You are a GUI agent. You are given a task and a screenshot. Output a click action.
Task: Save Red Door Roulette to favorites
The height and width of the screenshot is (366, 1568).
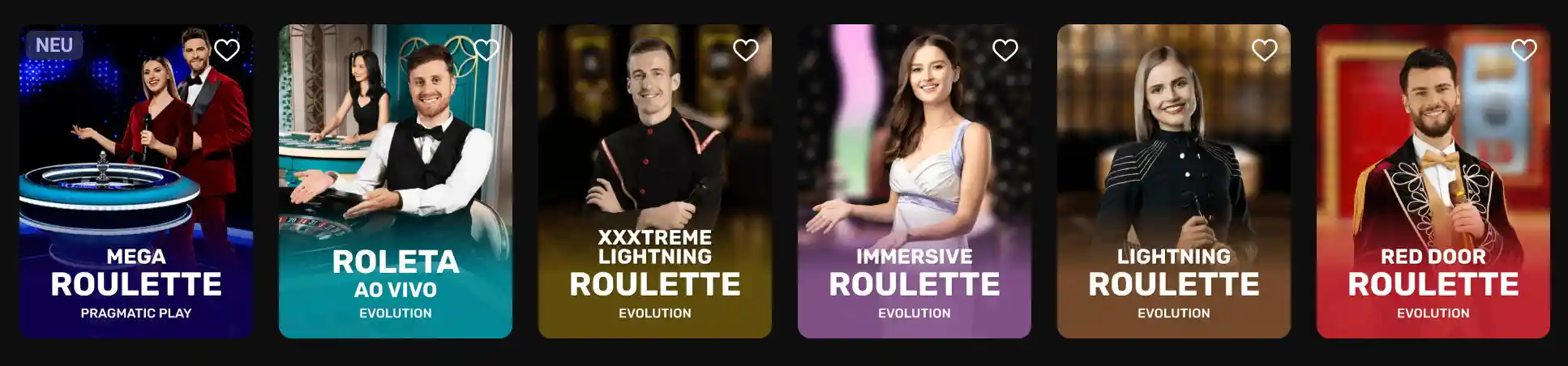[x=1524, y=50]
